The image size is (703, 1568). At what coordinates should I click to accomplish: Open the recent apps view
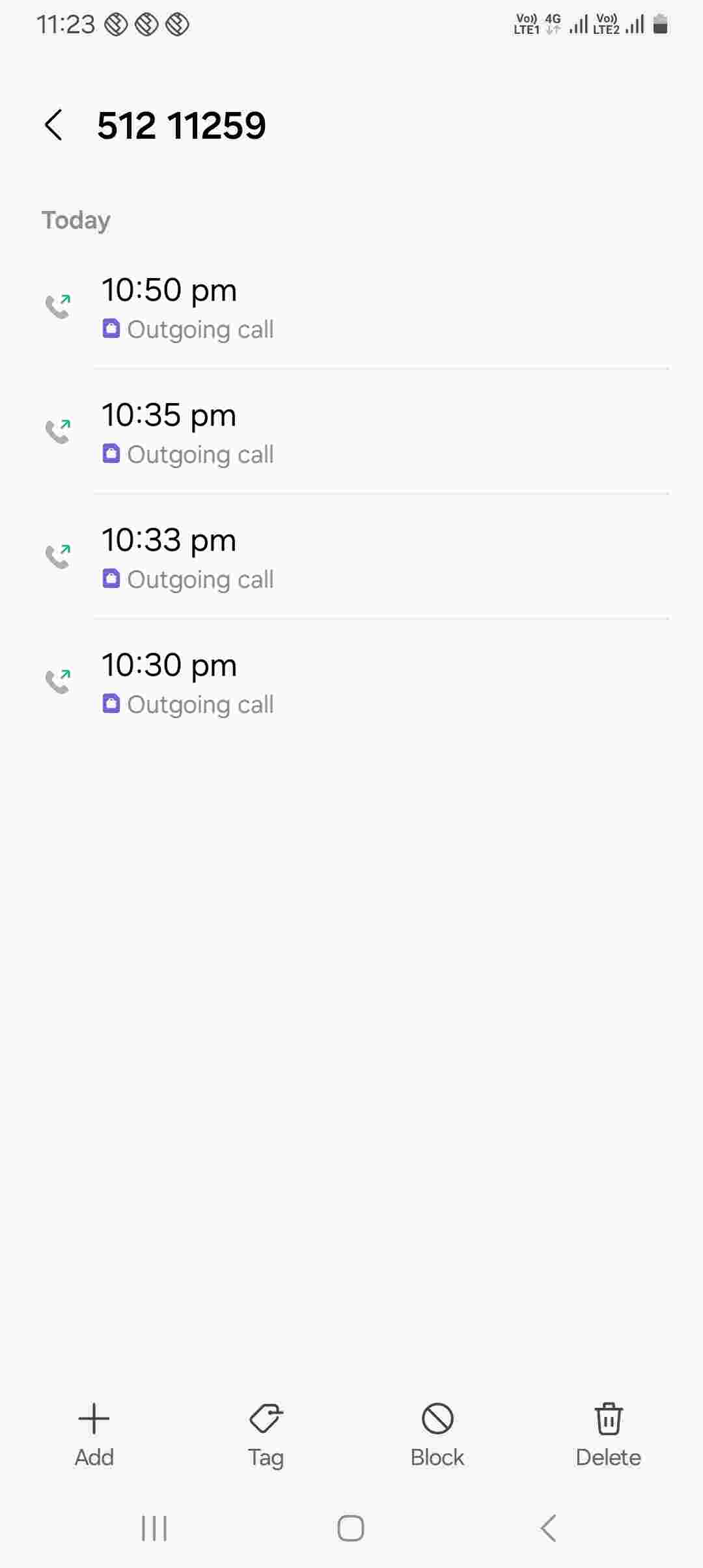pos(154,1528)
